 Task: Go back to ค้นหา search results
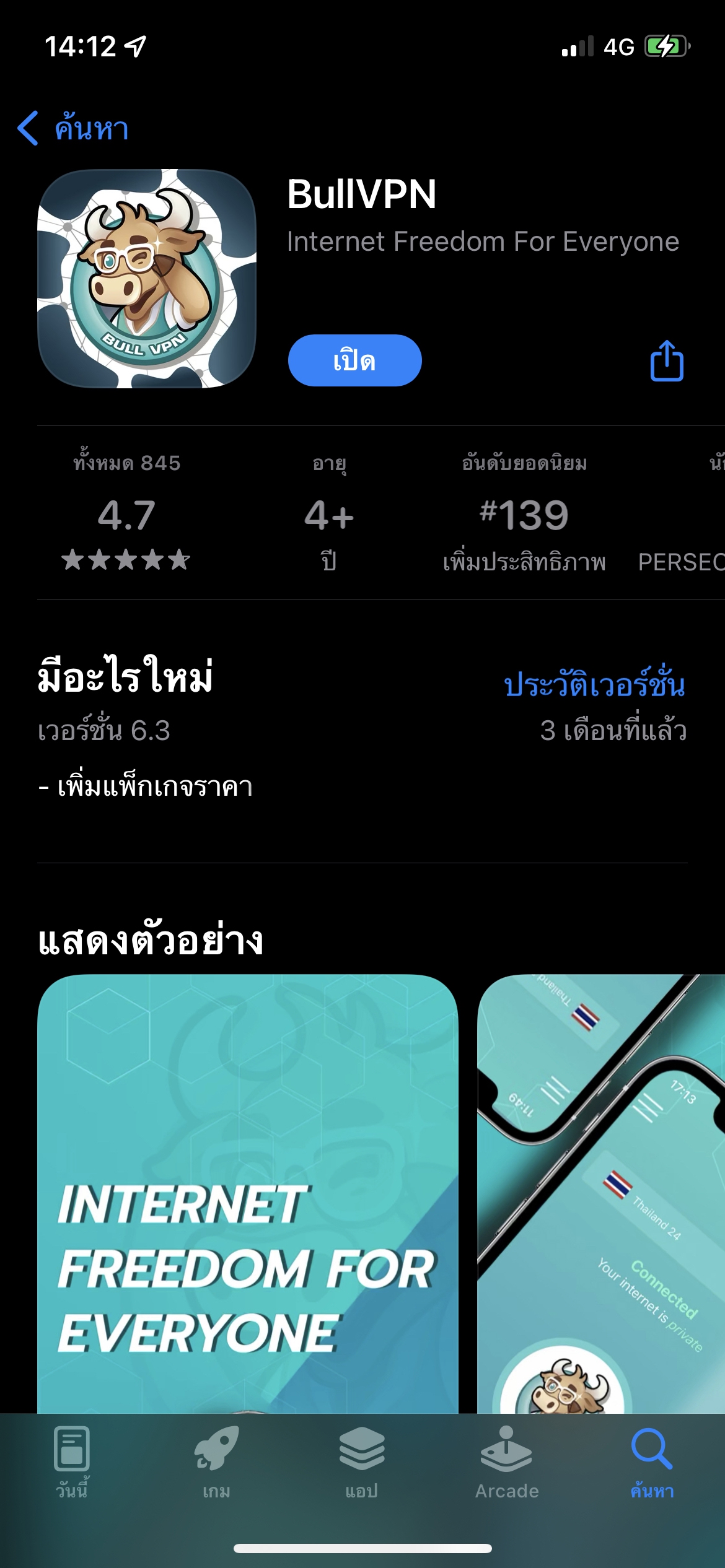point(73,128)
